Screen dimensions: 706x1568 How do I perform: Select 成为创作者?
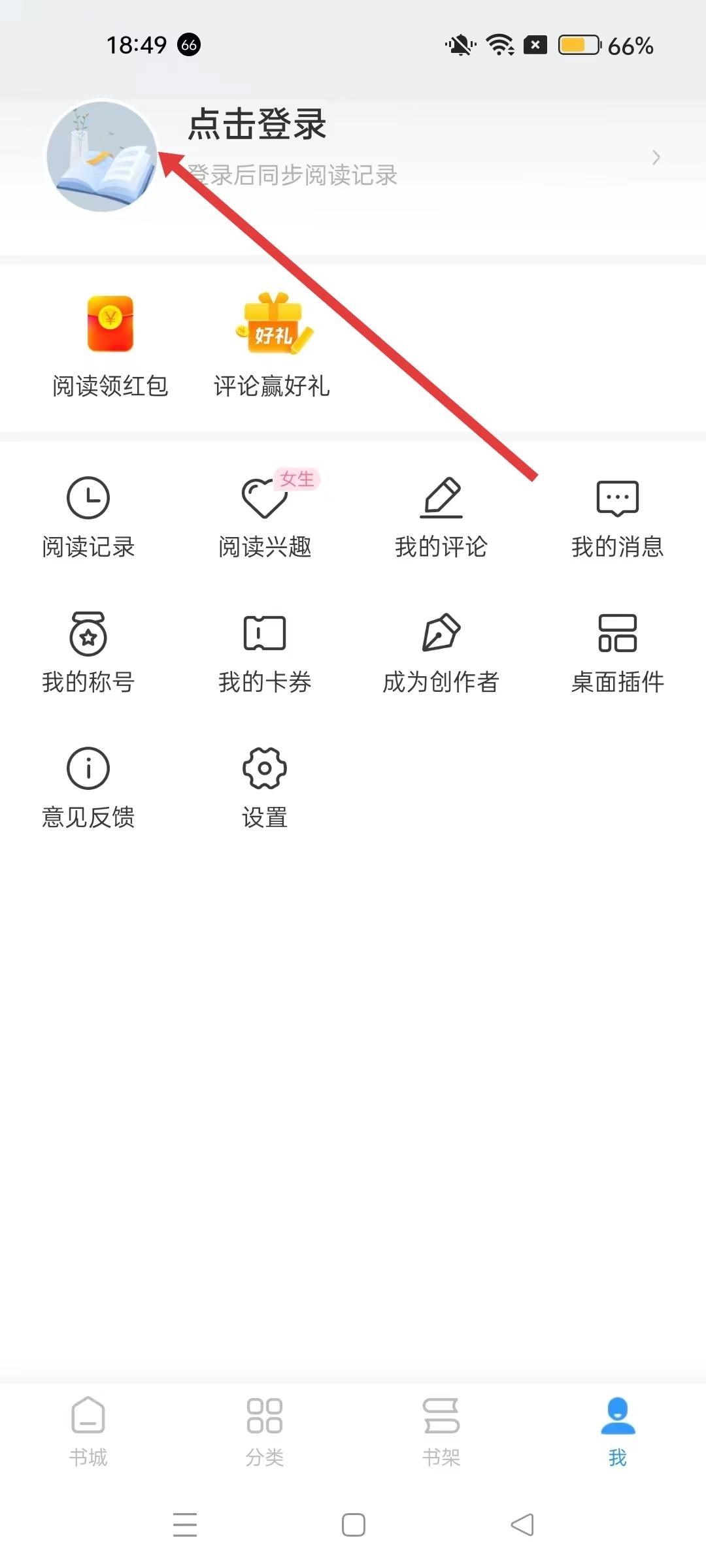tap(441, 653)
